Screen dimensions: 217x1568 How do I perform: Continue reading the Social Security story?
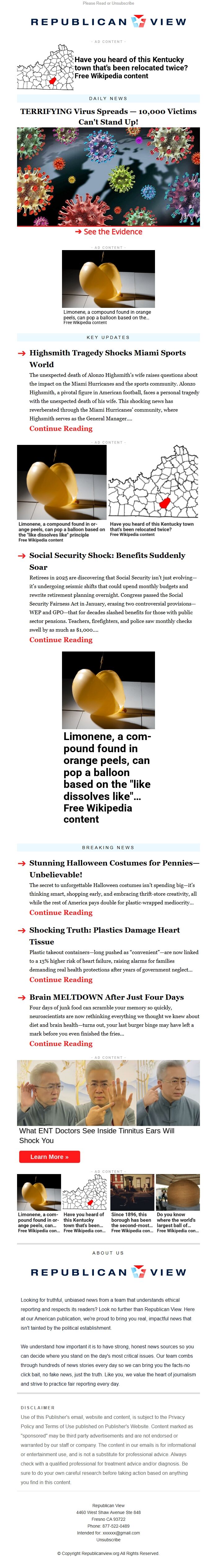(x=61, y=640)
